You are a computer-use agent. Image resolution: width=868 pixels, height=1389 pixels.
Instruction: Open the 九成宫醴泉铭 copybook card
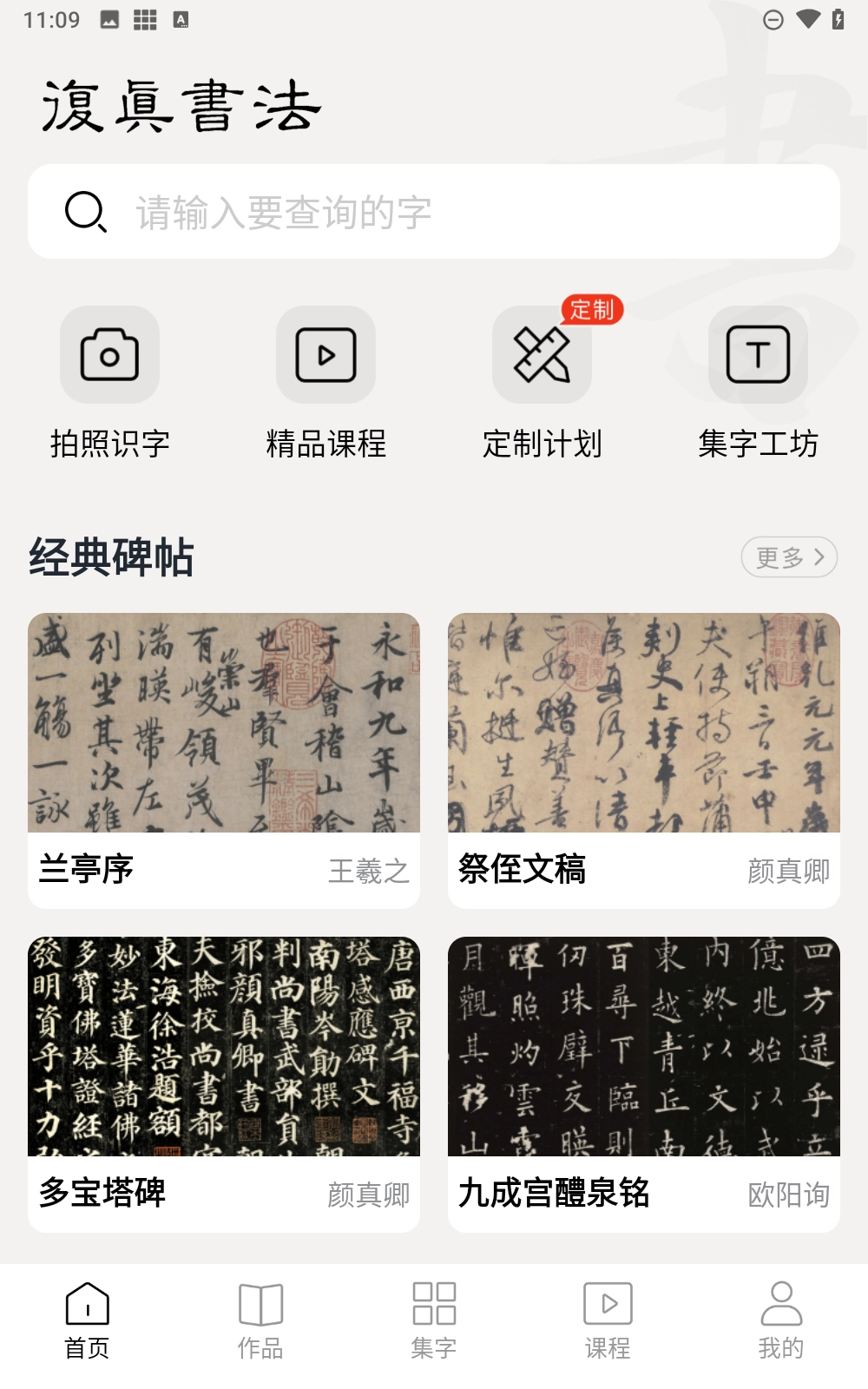click(644, 1083)
